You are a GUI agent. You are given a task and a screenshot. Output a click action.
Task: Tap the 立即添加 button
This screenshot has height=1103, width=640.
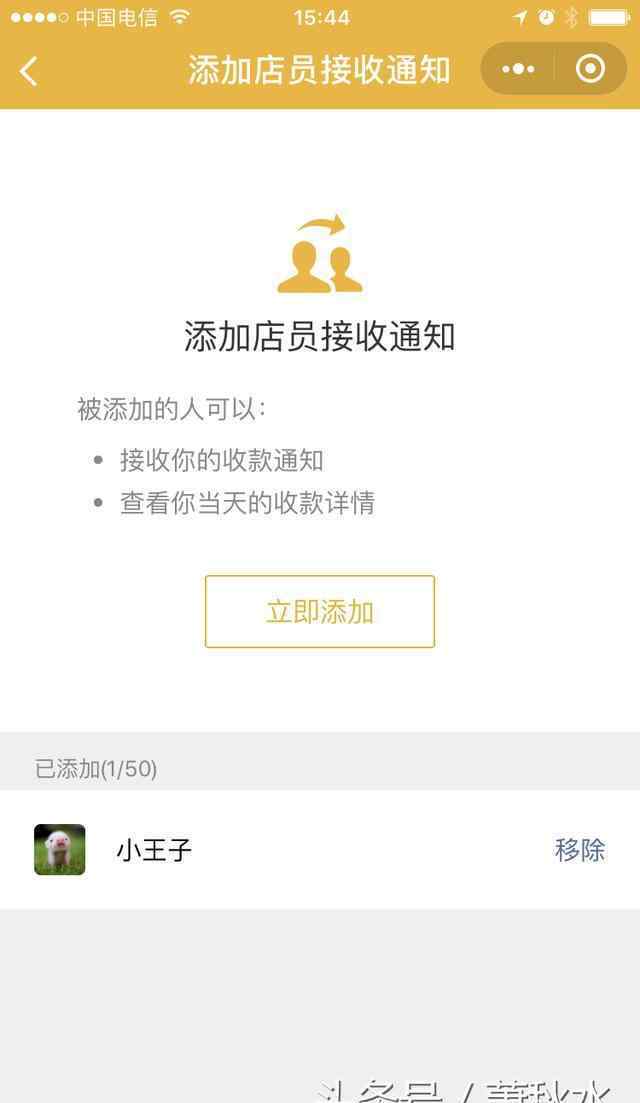(320, 611)
